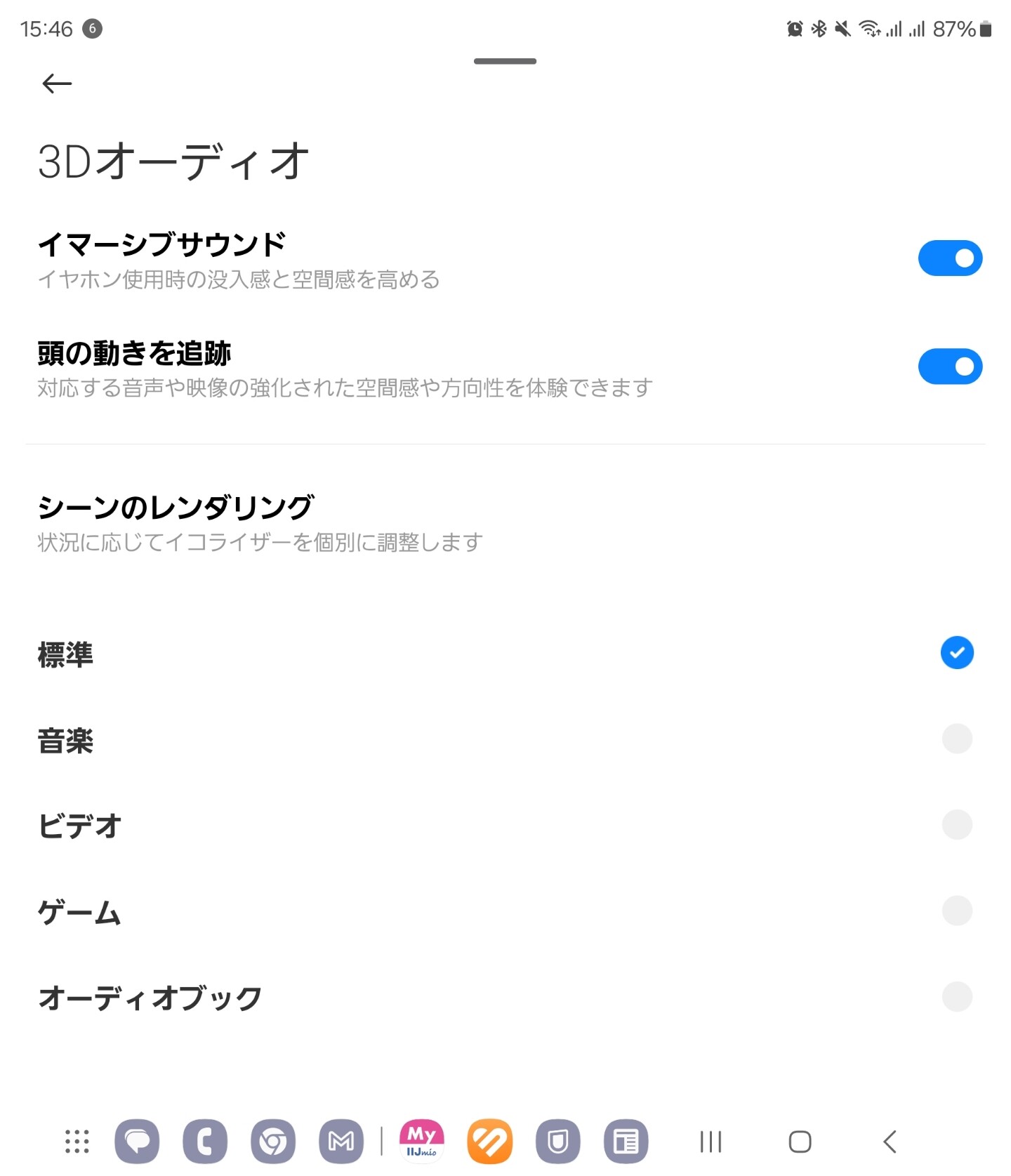
Task: Go to the home screen
Action: [800, 1142]
